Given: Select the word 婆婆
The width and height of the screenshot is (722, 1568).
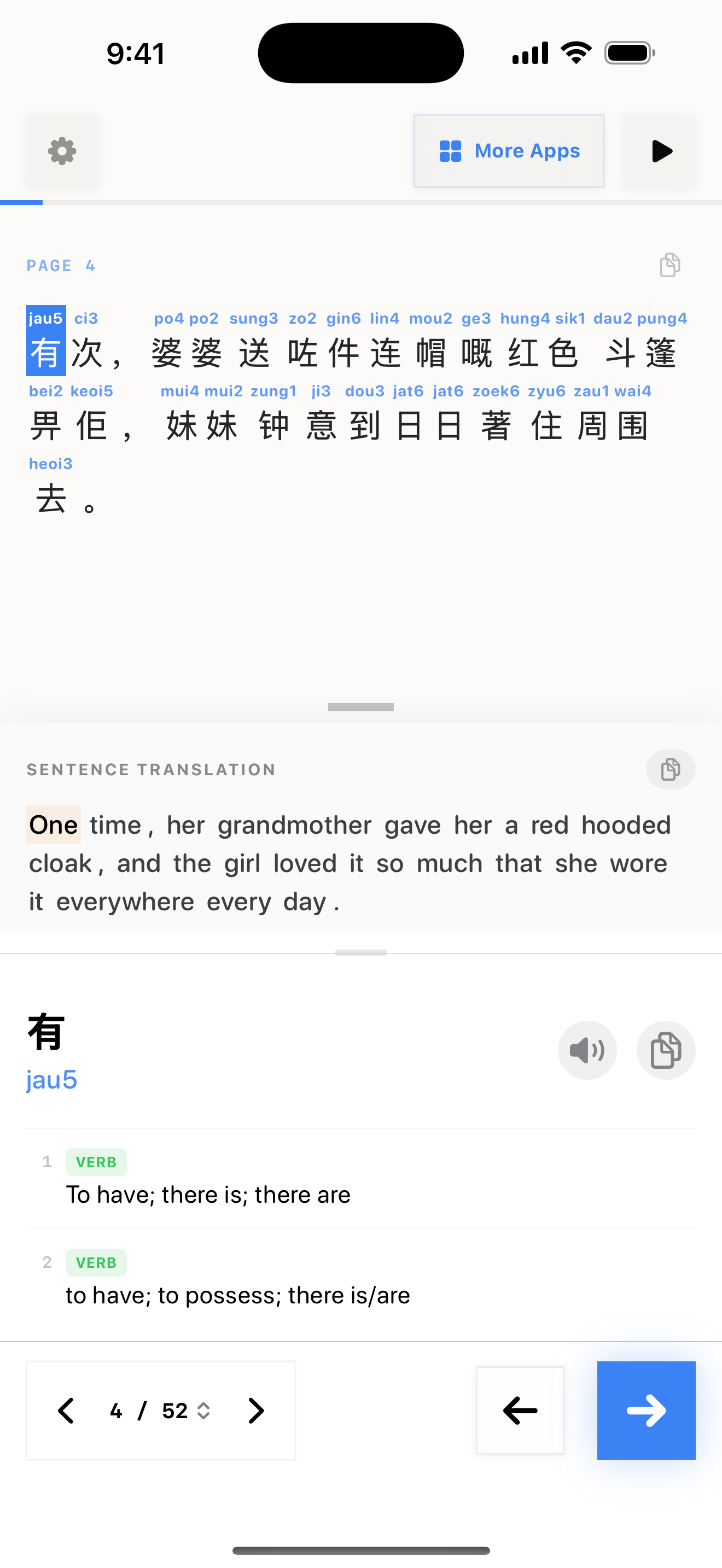Looking at the screenshot, I should point(187,353).
